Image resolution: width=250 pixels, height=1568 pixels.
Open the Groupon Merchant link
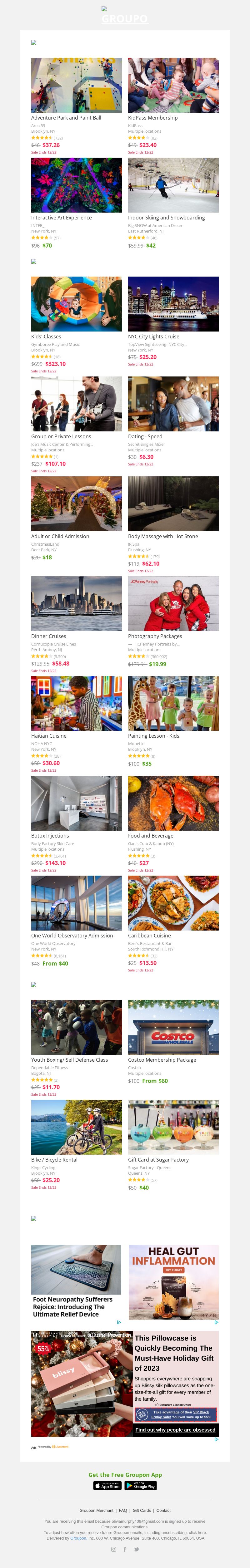point(96,1510)
